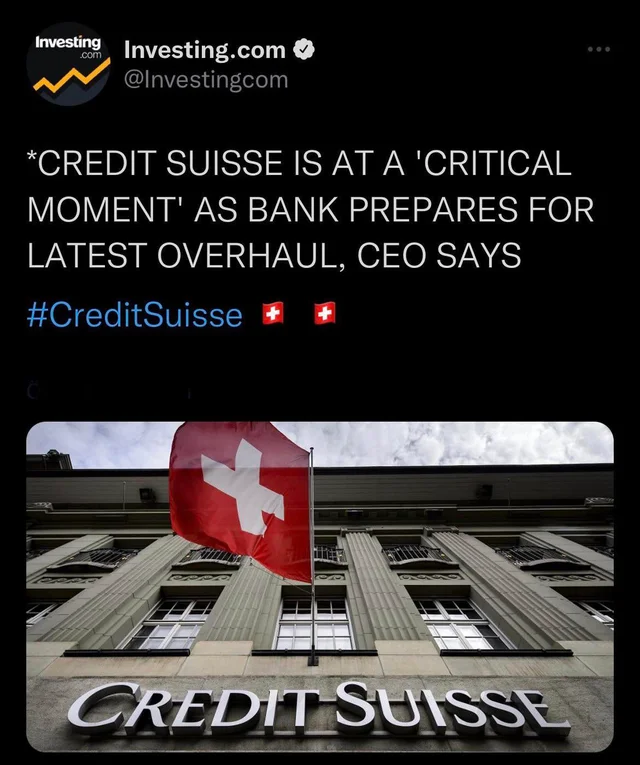
Task: Open Investing.com's profile picture
Action: click(x=67, y=64)
